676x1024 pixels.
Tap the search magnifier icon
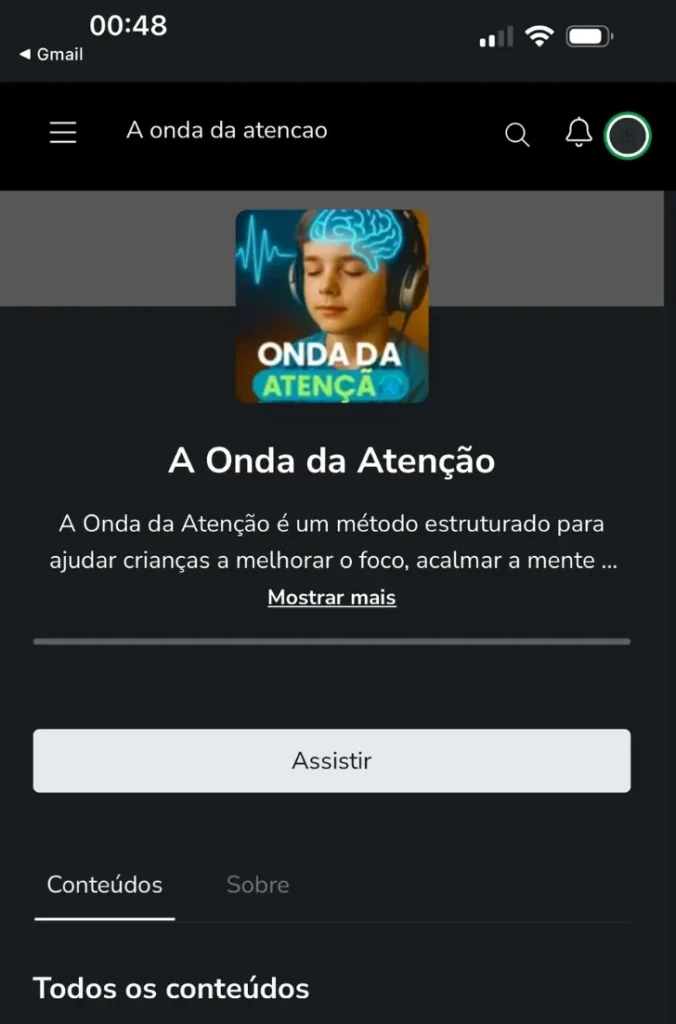(x=517, y=135)
